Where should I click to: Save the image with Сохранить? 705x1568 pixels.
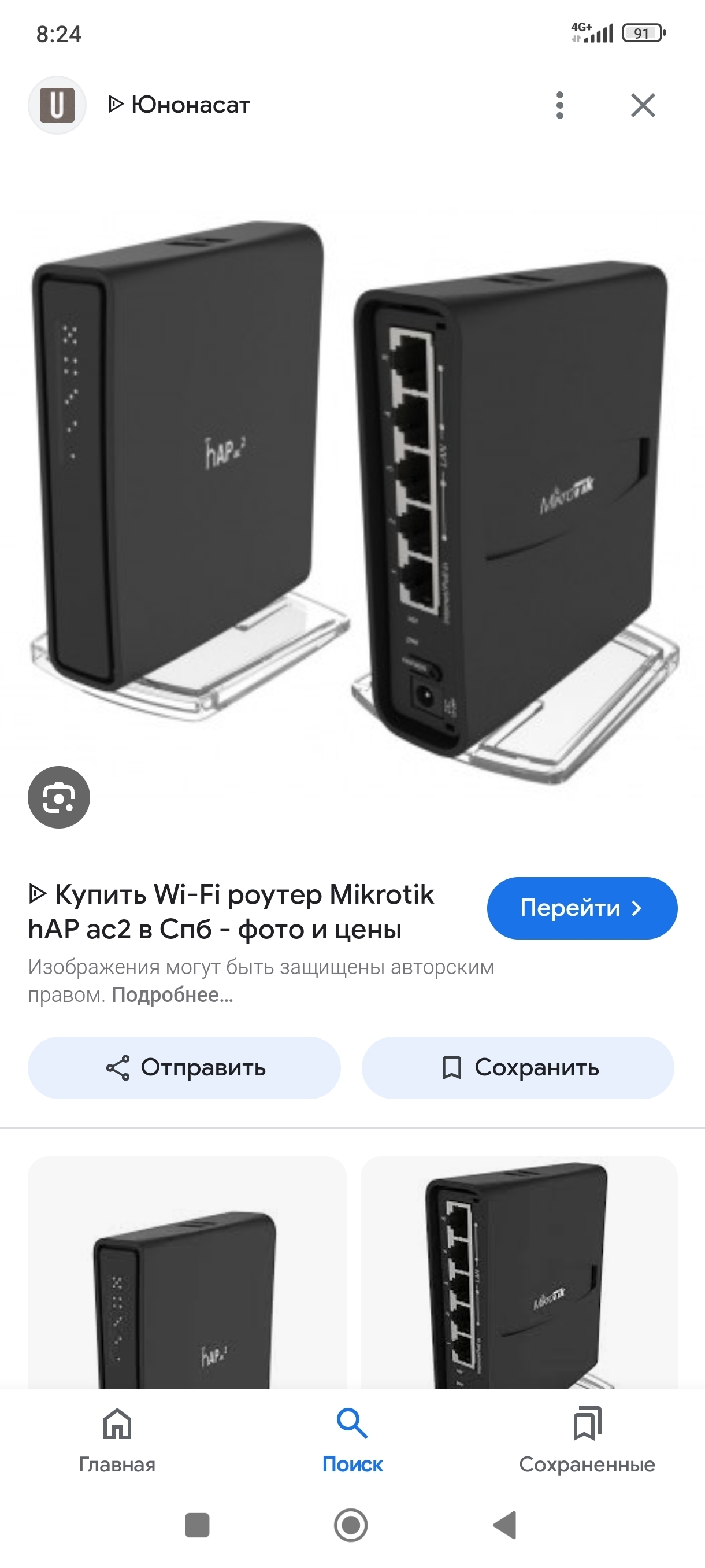[518, 1068]
